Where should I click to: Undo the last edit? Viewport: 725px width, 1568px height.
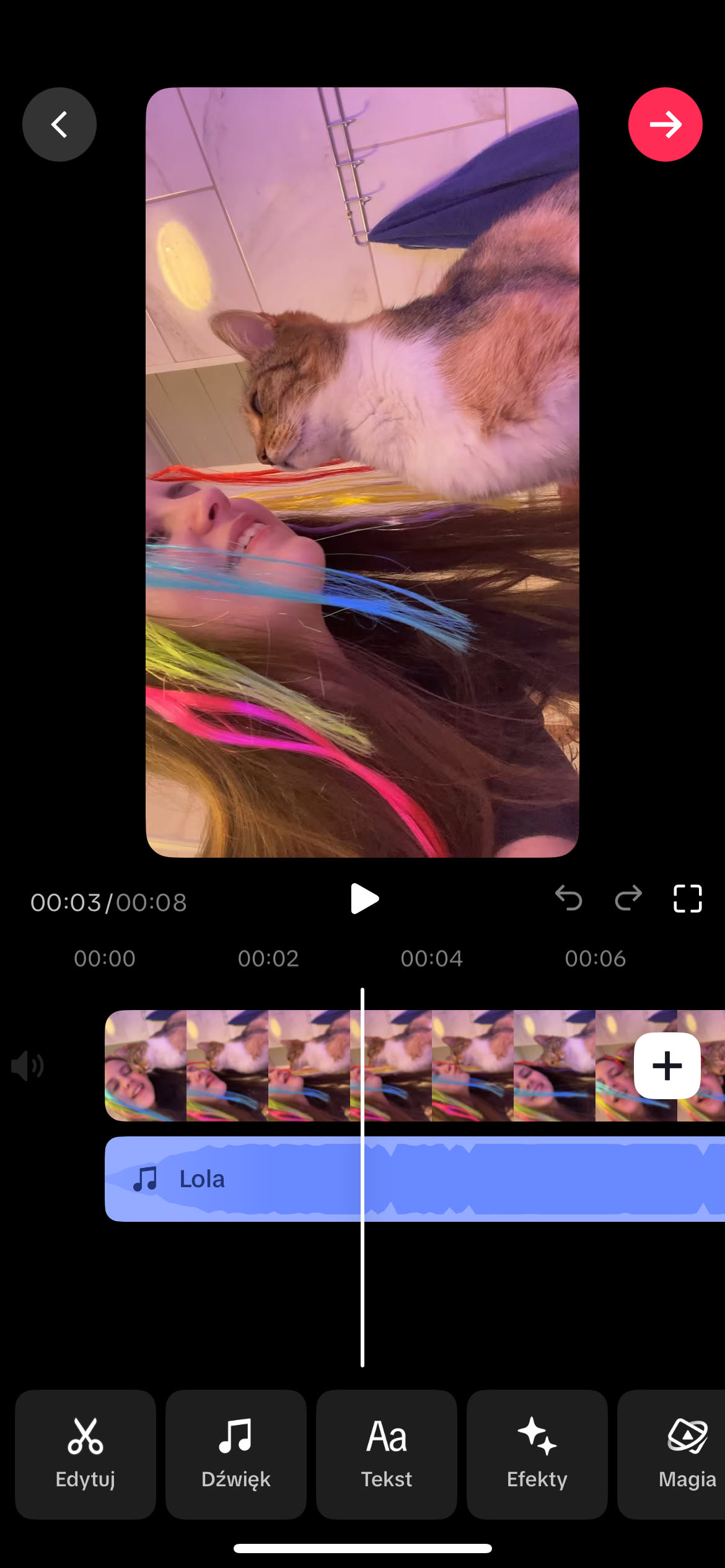568,899
